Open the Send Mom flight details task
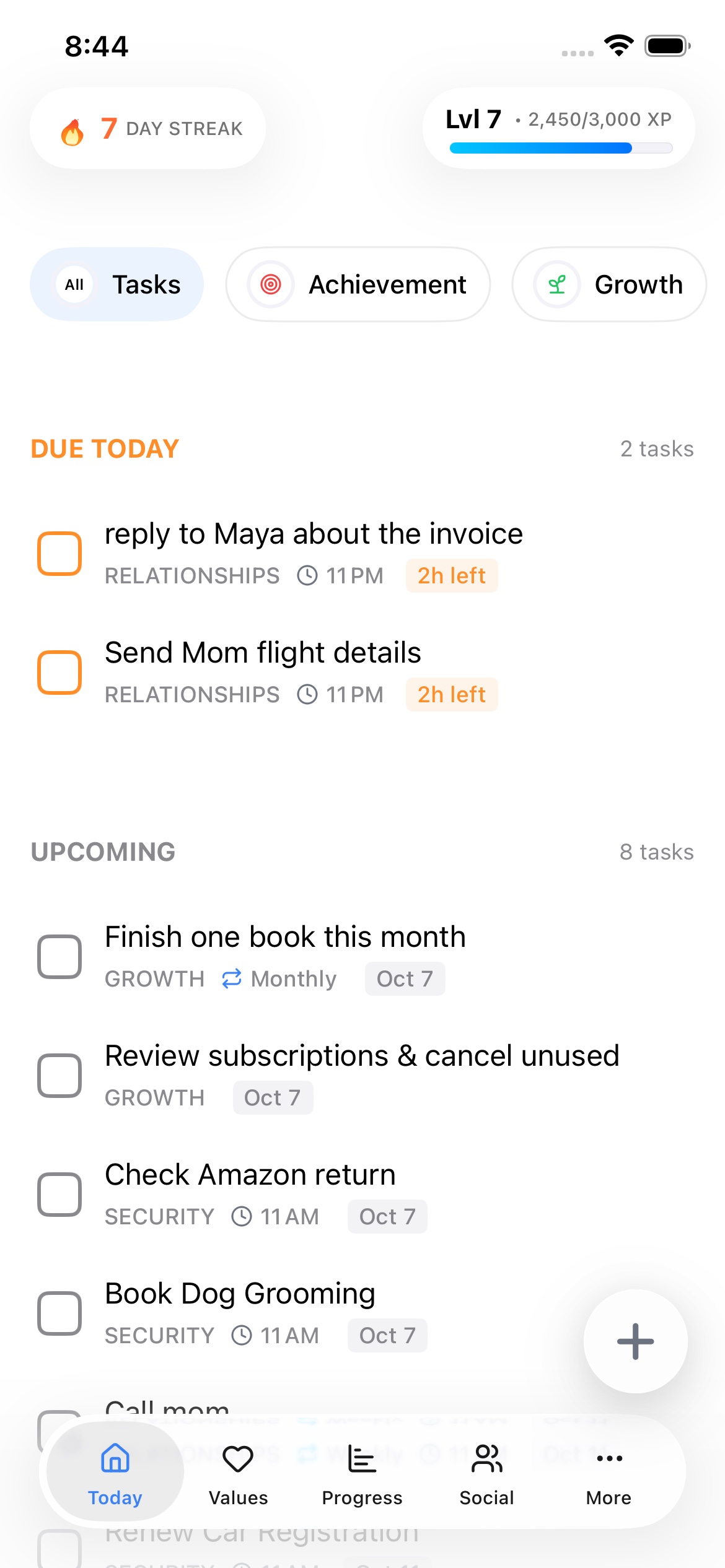Viewport: 725px width, 1568px height. 263,653
